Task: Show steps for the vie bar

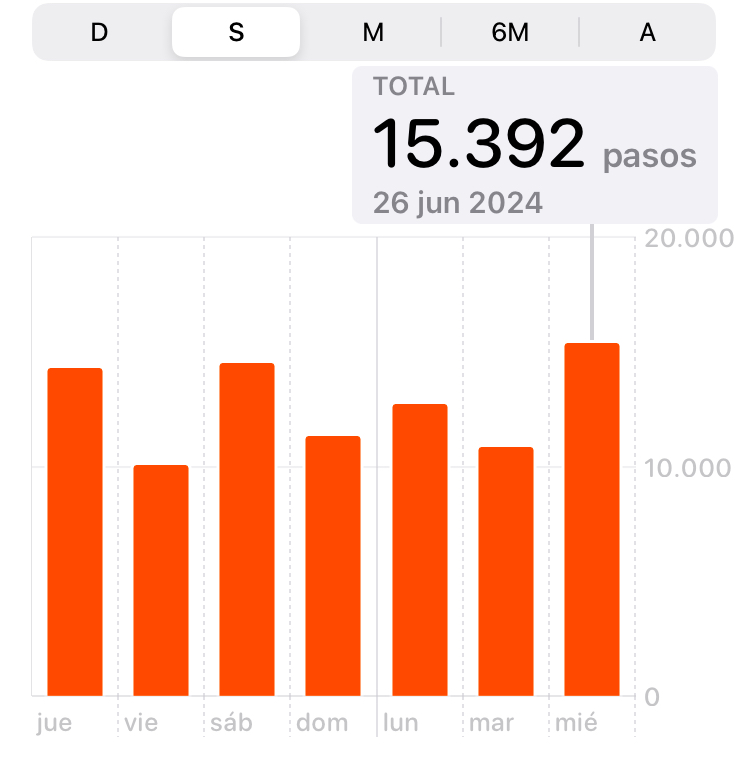Action: pos(161,580)
